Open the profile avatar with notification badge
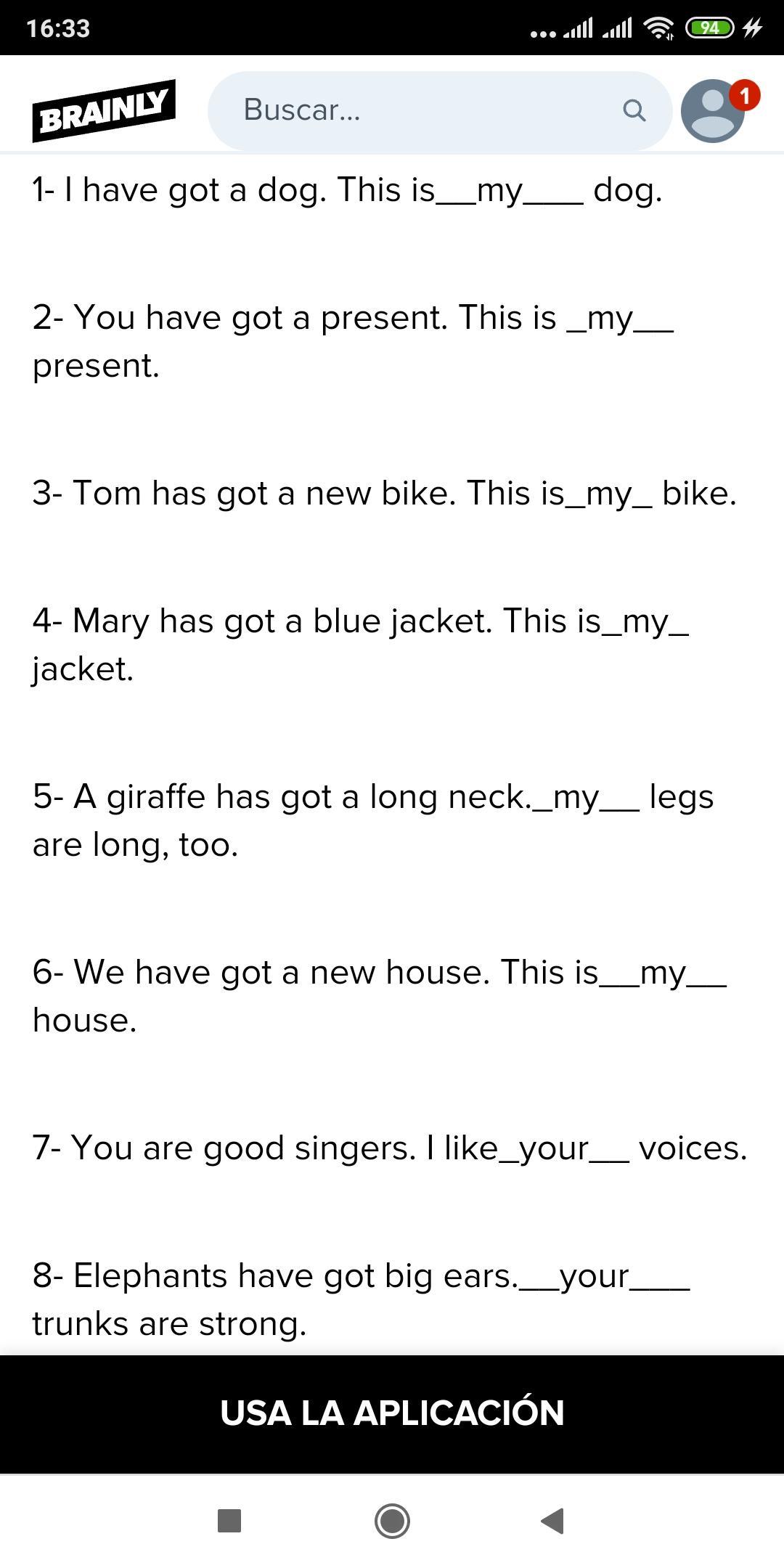Viewport: 784px width, 1568px height. click(x=719, y=110)
